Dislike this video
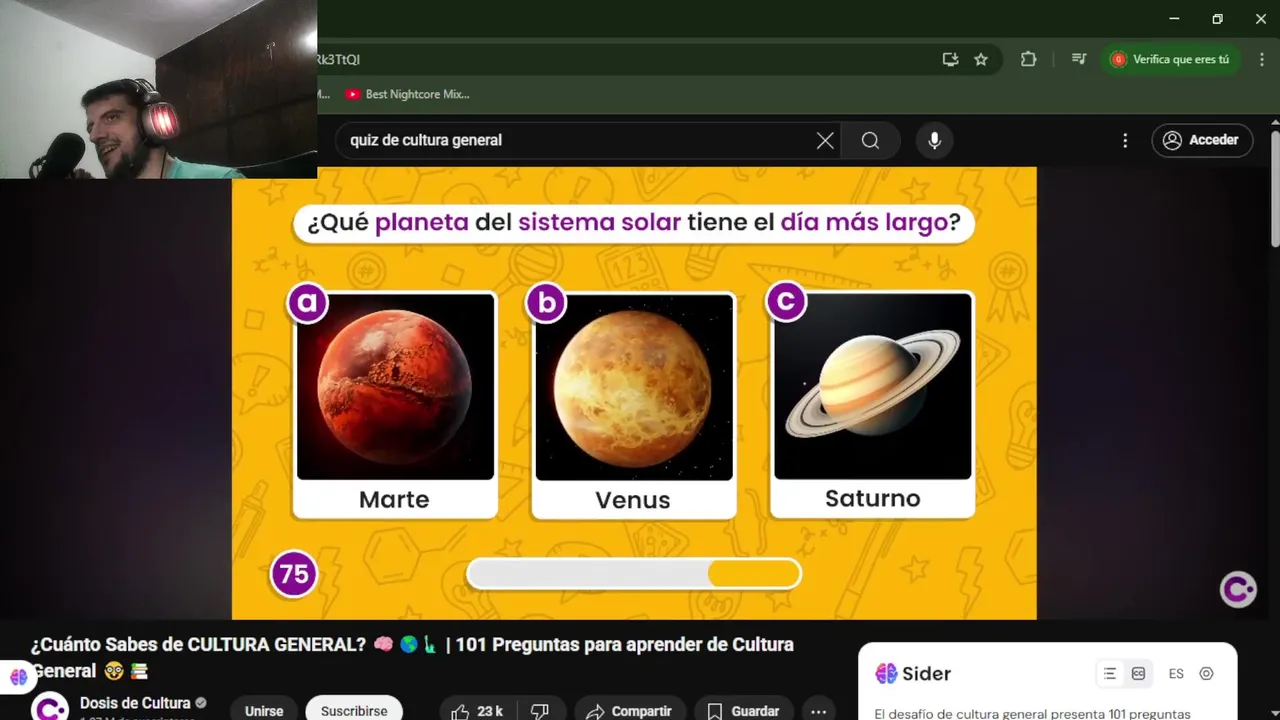 click(x=540, y=710)
